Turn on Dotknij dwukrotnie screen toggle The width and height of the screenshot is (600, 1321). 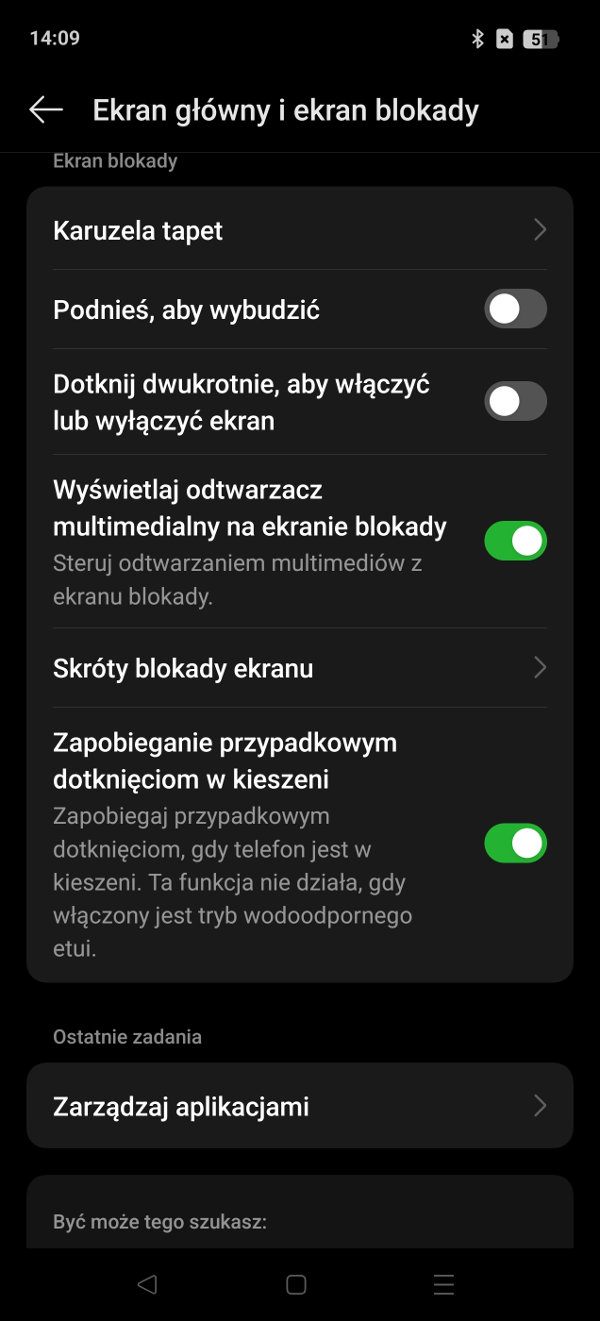click(x=515, y=401)
